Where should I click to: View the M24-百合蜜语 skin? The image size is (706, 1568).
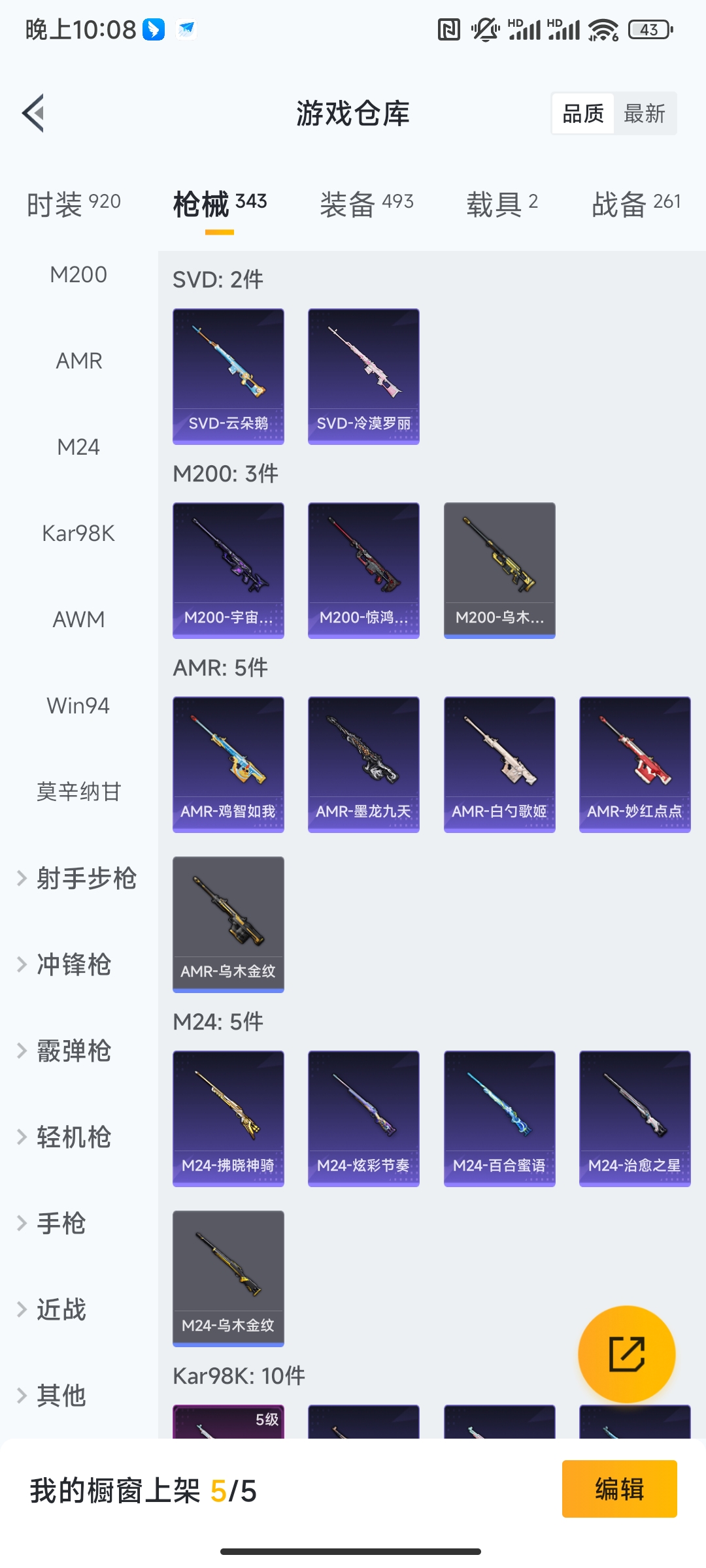499,1119
